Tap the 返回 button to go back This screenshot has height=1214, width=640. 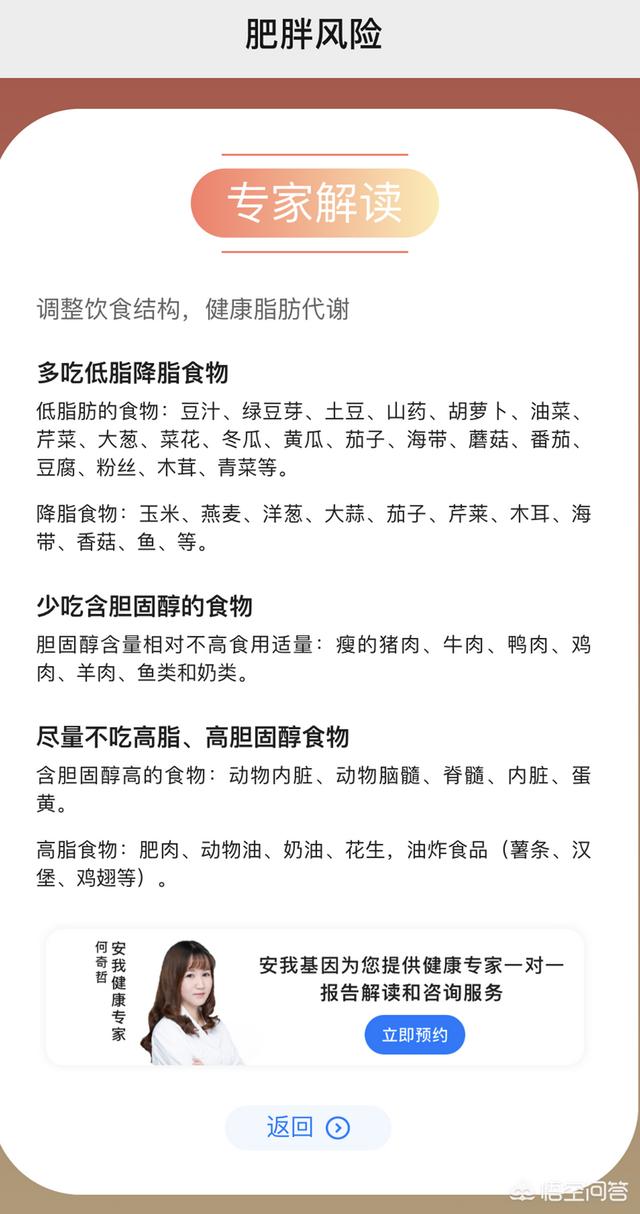point(307,1127)
